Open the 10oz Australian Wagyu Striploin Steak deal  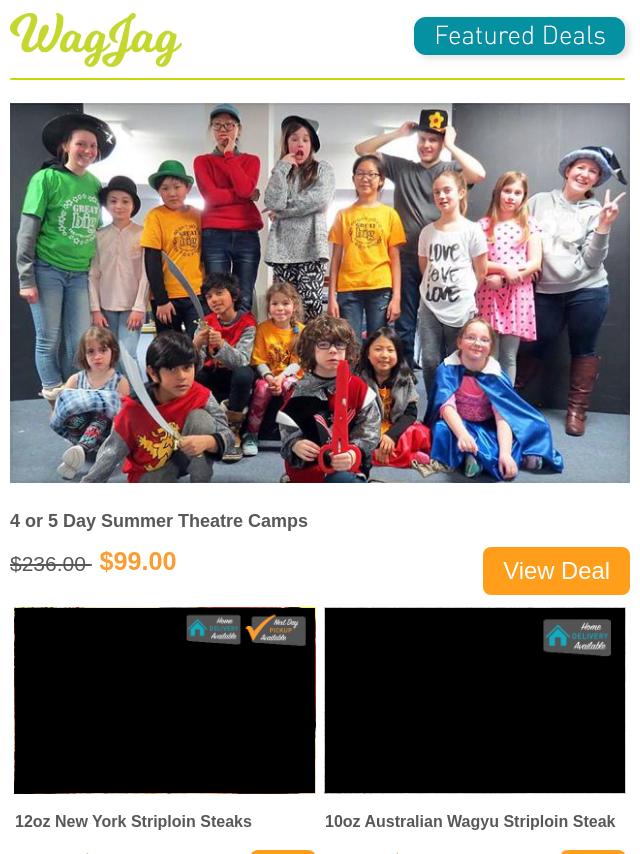pyautogui.click(x=469, y=821)
